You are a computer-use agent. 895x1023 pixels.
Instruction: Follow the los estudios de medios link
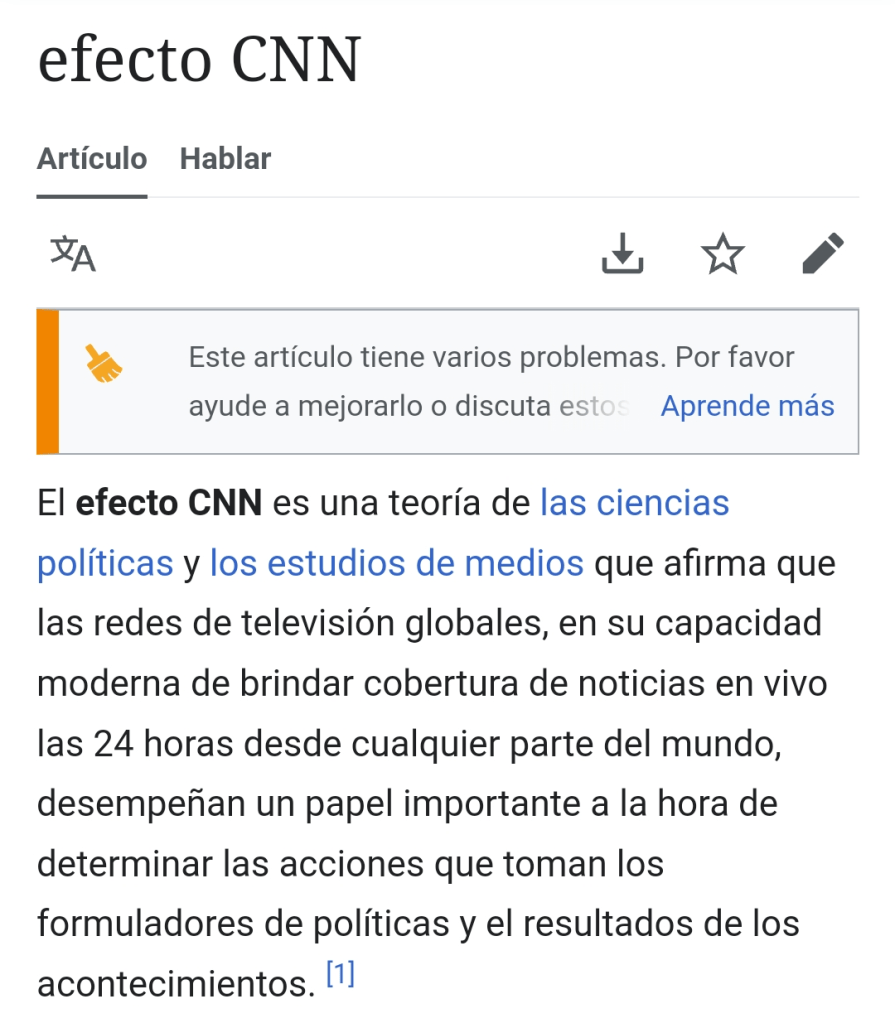(396, 564)
